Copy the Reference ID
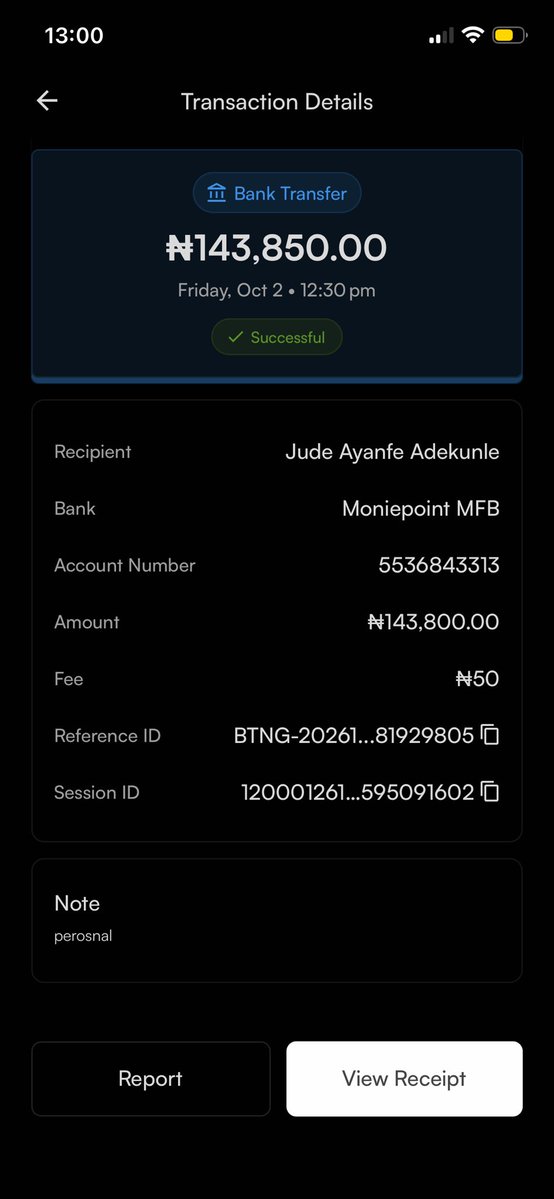Screen dimensions: 554x1199 click(x=490, y=735)
